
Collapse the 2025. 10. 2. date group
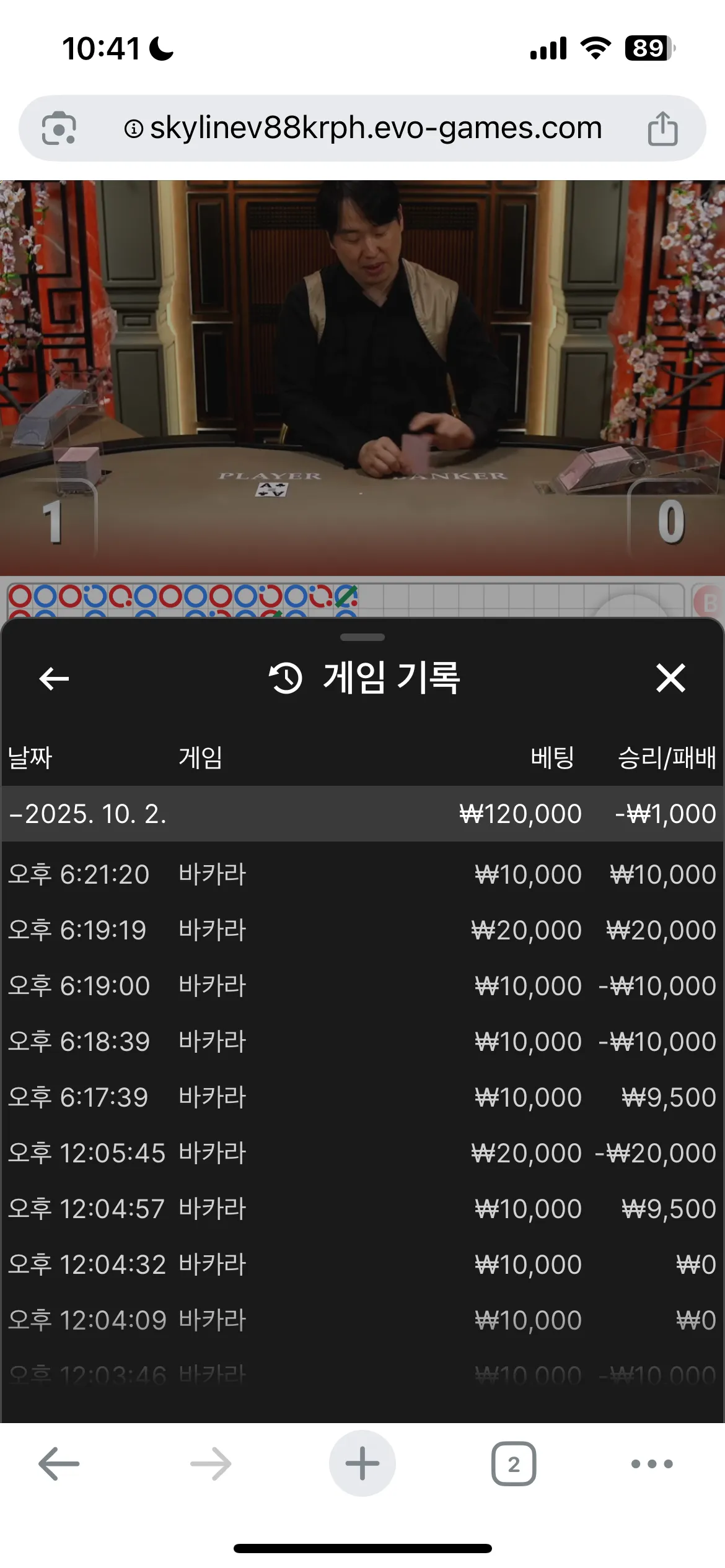pyautogui.click(x=362, y=814)
